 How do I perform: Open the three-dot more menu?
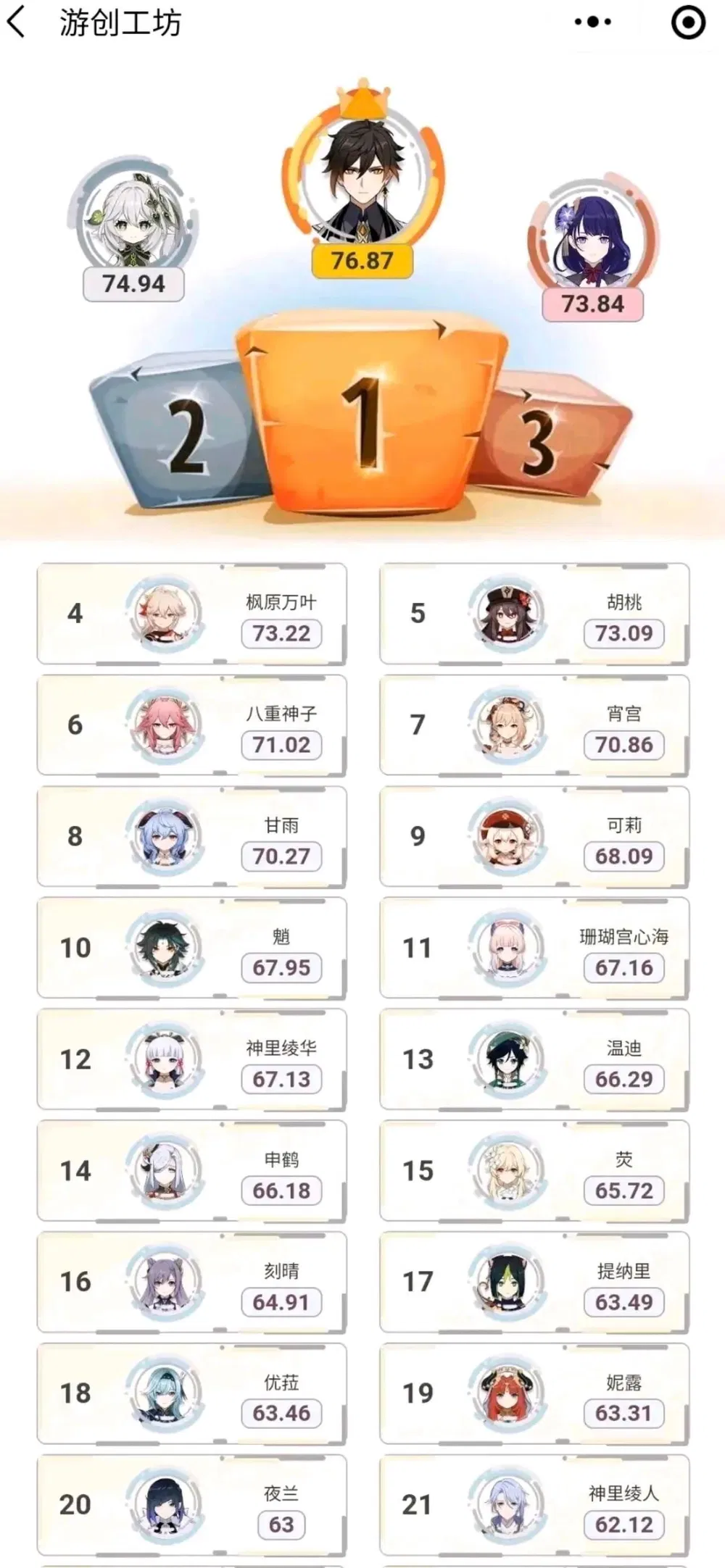[x=592, y=22]
